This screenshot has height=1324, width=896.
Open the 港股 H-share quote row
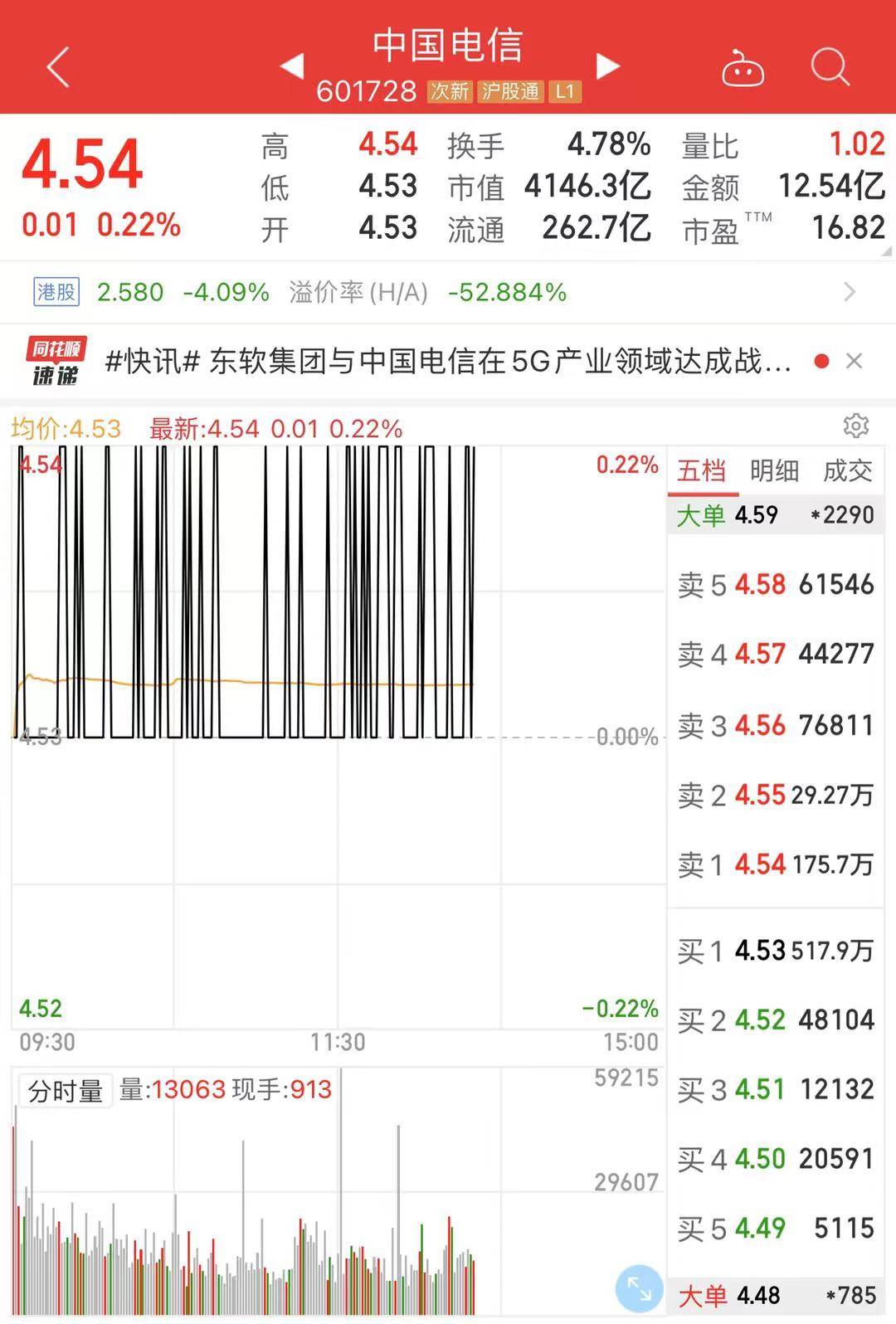(448, 292)
